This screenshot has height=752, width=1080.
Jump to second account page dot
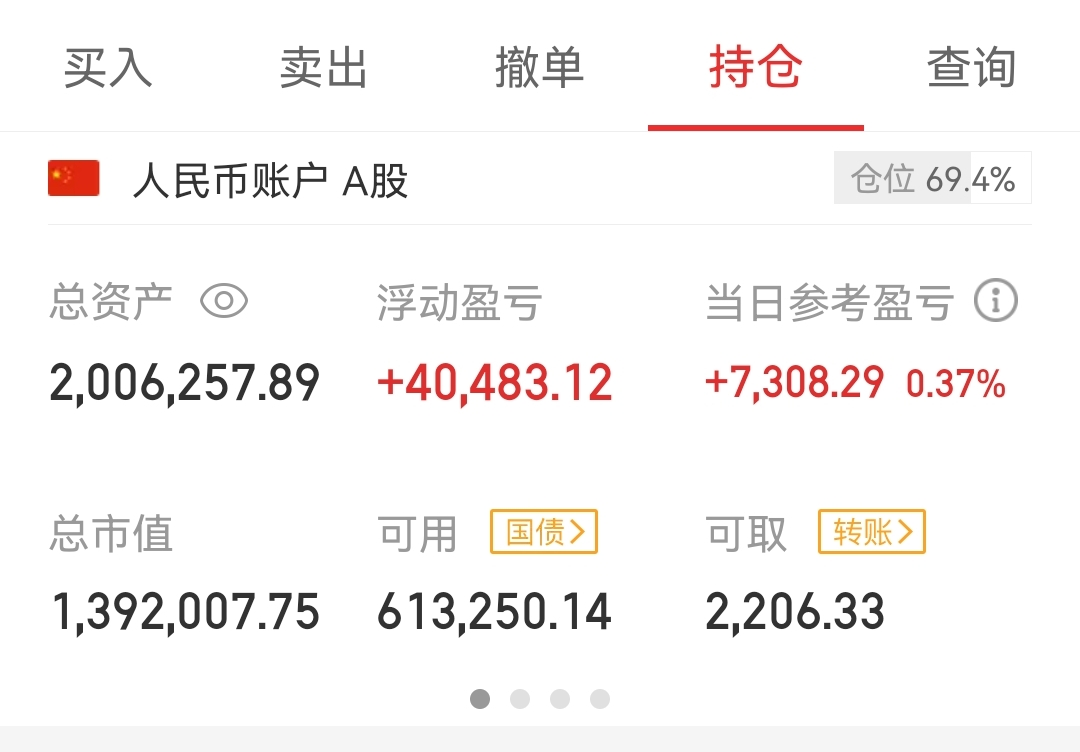pos(520,699)
